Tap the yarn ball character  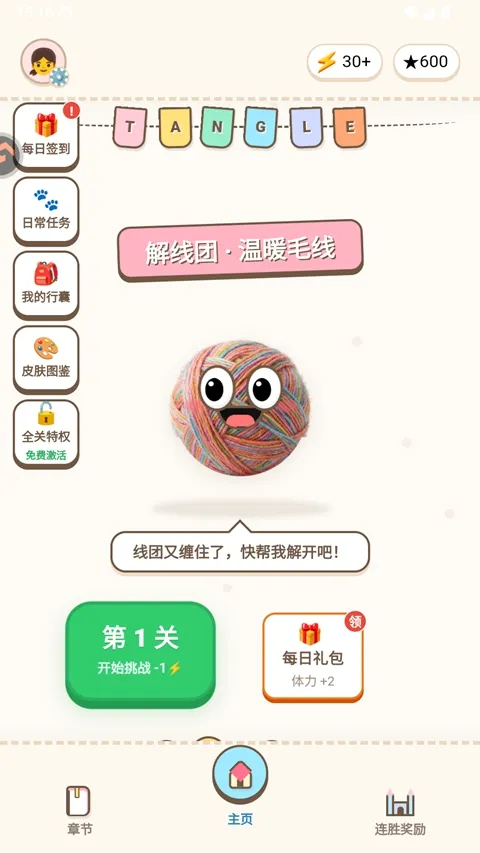click(x=240, y=408)
